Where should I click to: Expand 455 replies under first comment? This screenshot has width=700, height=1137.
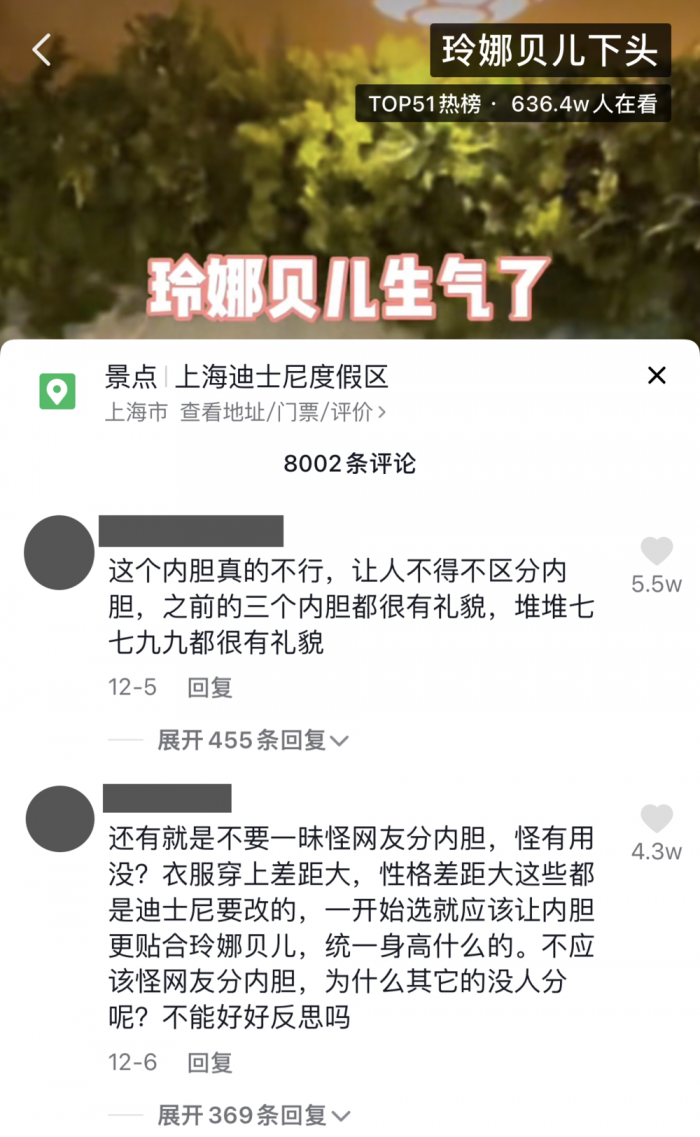252,740
